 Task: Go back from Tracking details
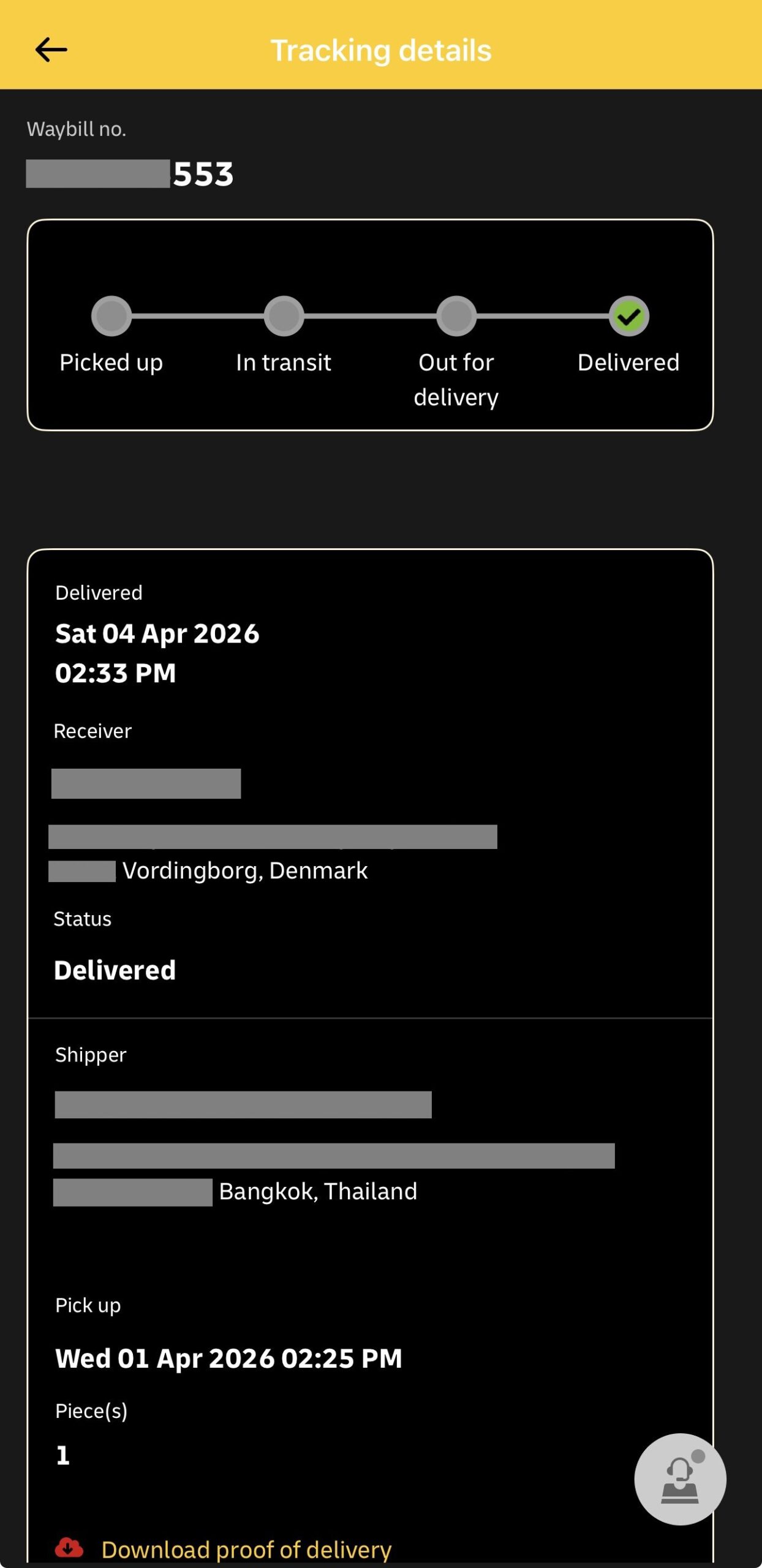[x=51, y=50]
